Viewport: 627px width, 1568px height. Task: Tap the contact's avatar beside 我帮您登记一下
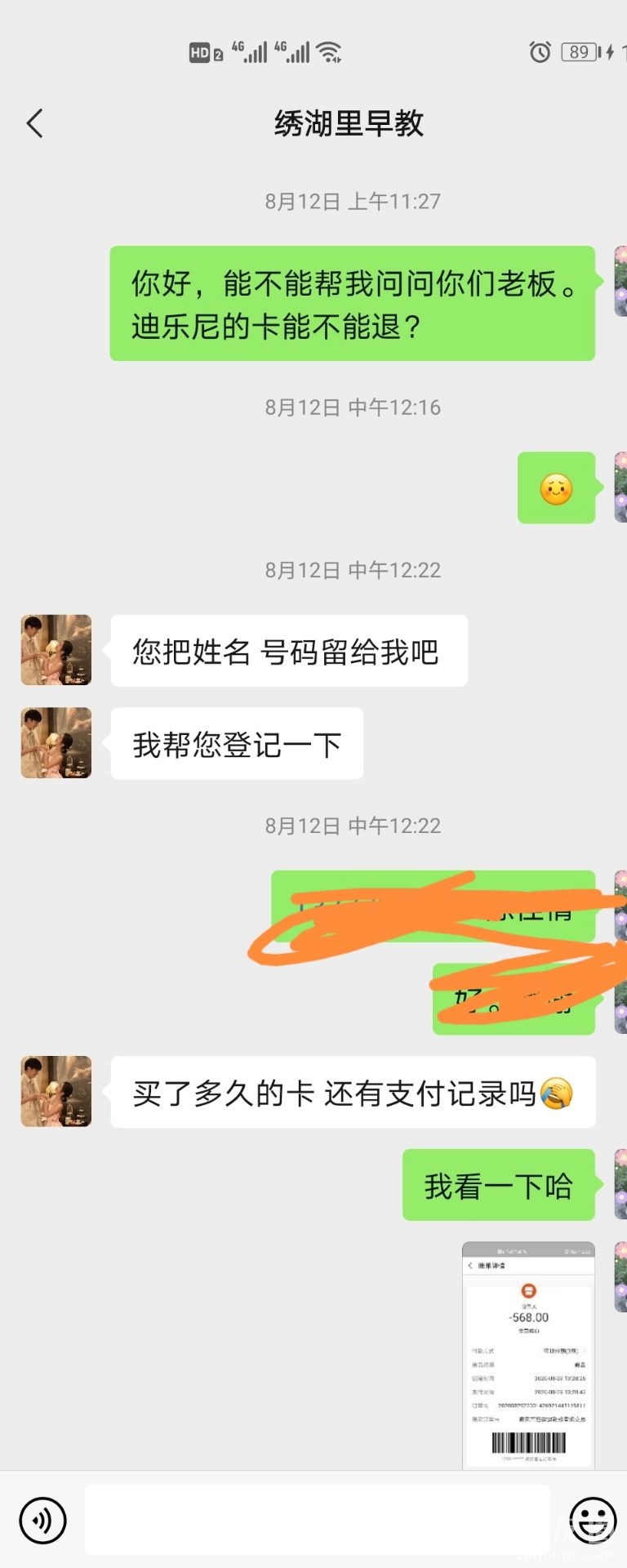56,743
